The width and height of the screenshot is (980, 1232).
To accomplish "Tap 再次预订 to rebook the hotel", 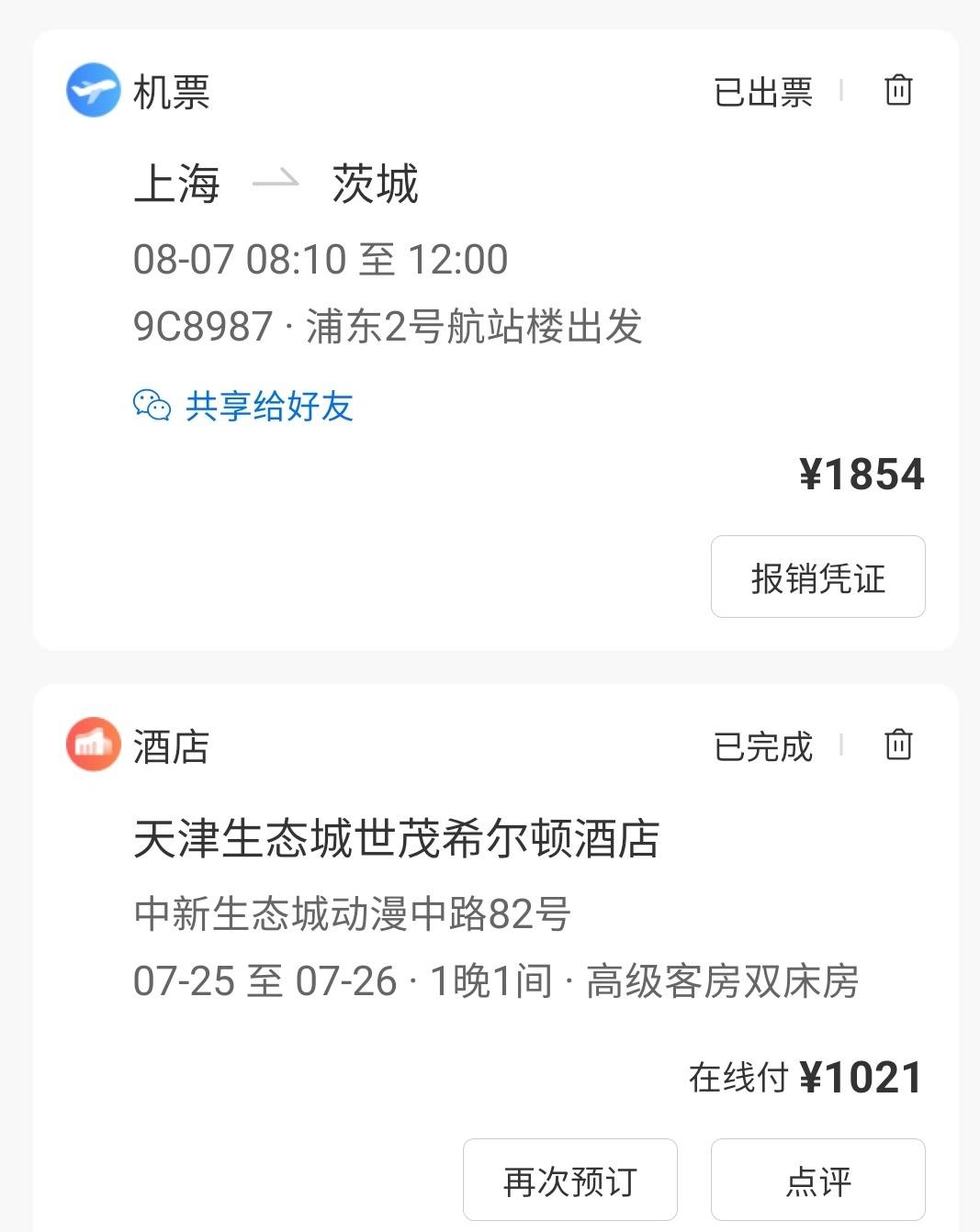I will click(x=569, y=1181).
